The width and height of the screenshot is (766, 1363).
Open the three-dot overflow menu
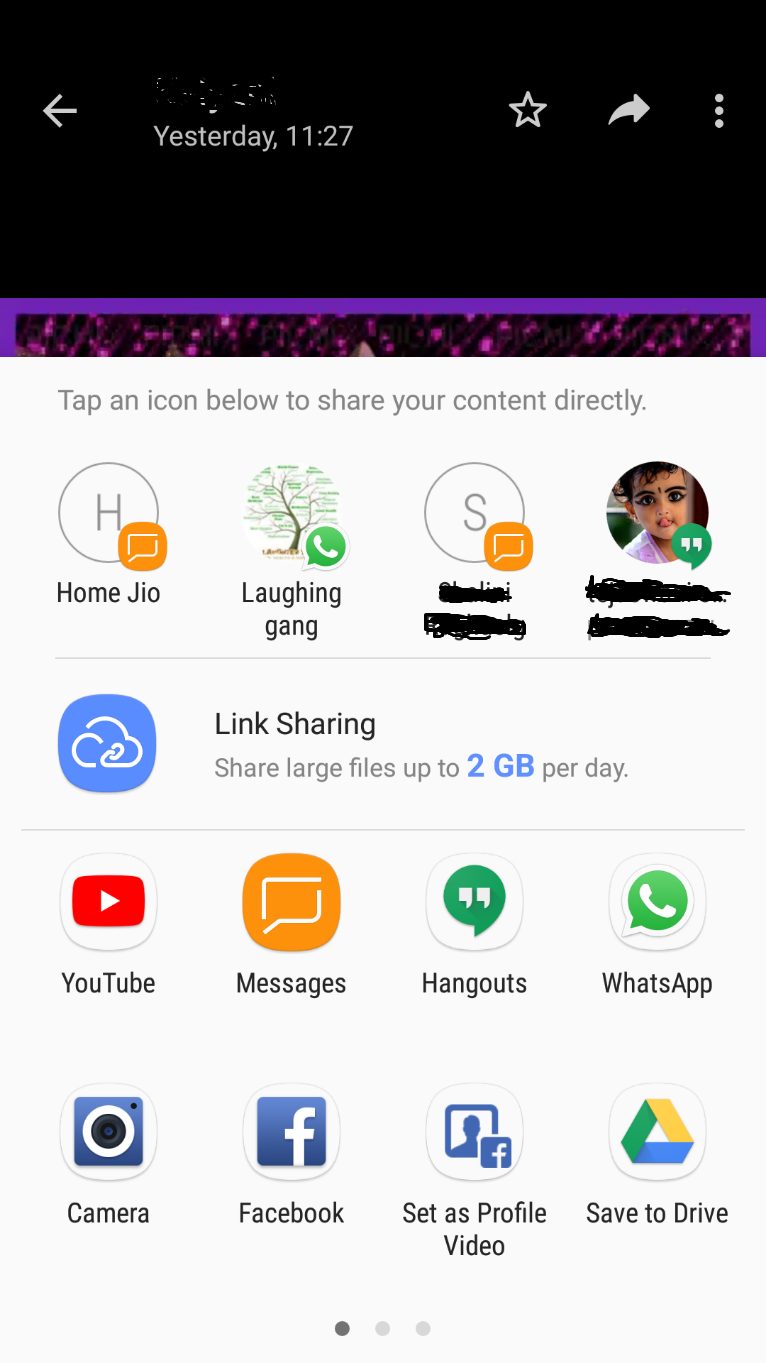pos(718,111)
